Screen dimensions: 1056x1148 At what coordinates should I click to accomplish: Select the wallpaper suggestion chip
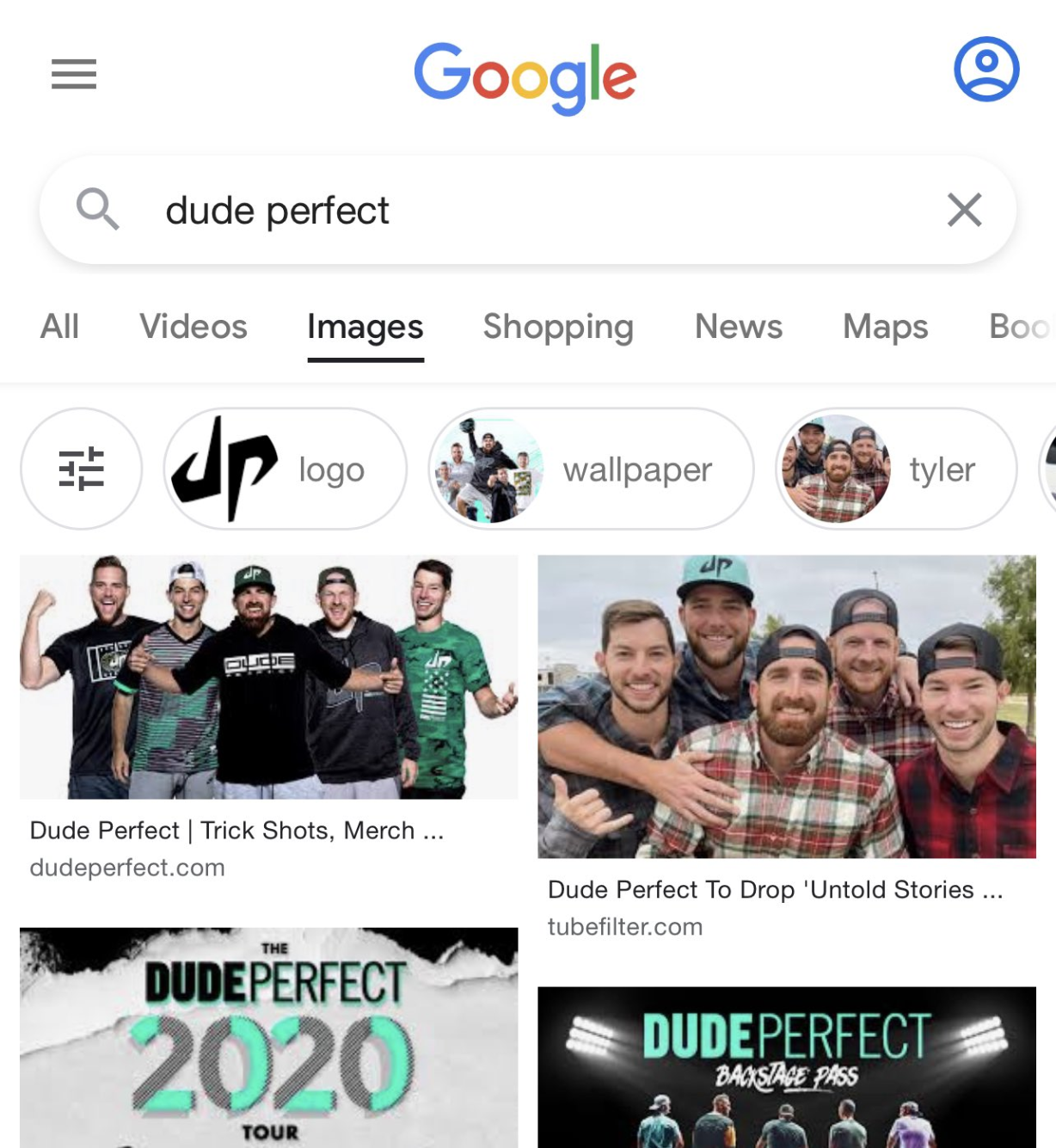tap(591, 469)
